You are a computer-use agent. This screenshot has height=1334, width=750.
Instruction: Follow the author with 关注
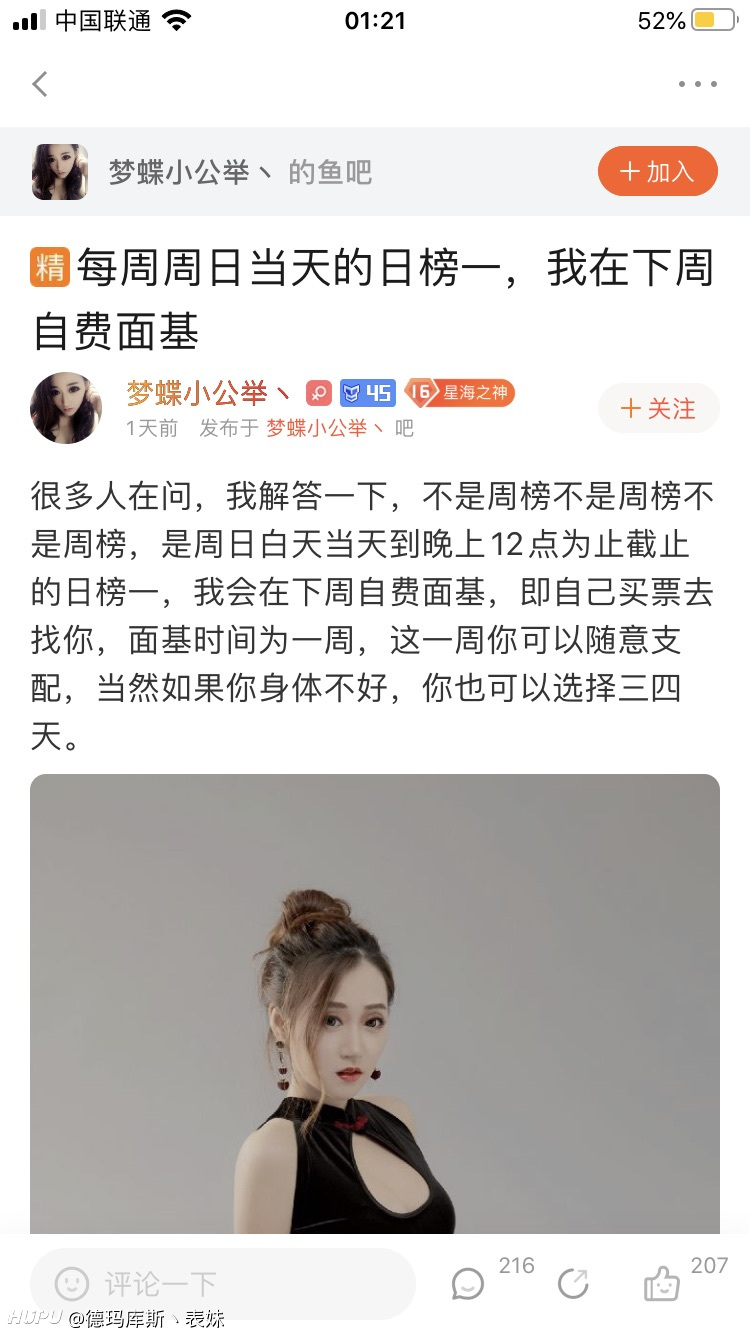[x=658, y=408]
